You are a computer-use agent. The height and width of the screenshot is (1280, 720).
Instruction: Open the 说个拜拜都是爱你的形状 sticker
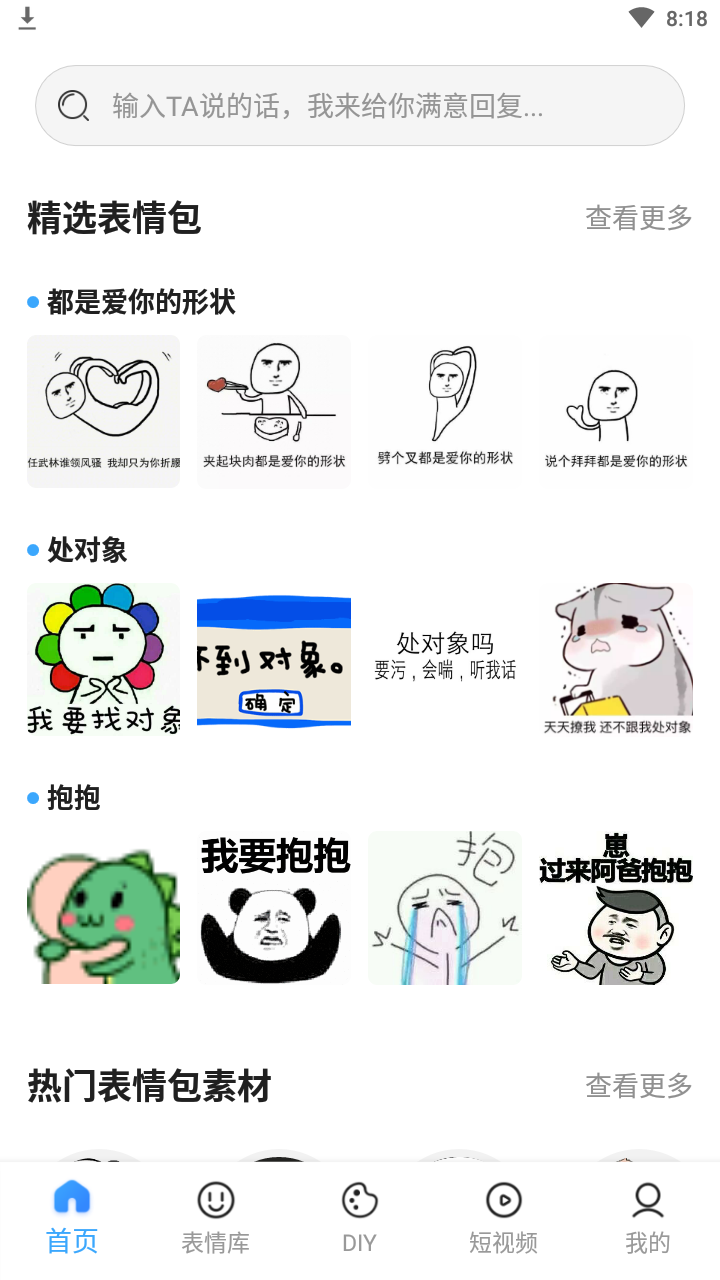click(x=616, y=411)
